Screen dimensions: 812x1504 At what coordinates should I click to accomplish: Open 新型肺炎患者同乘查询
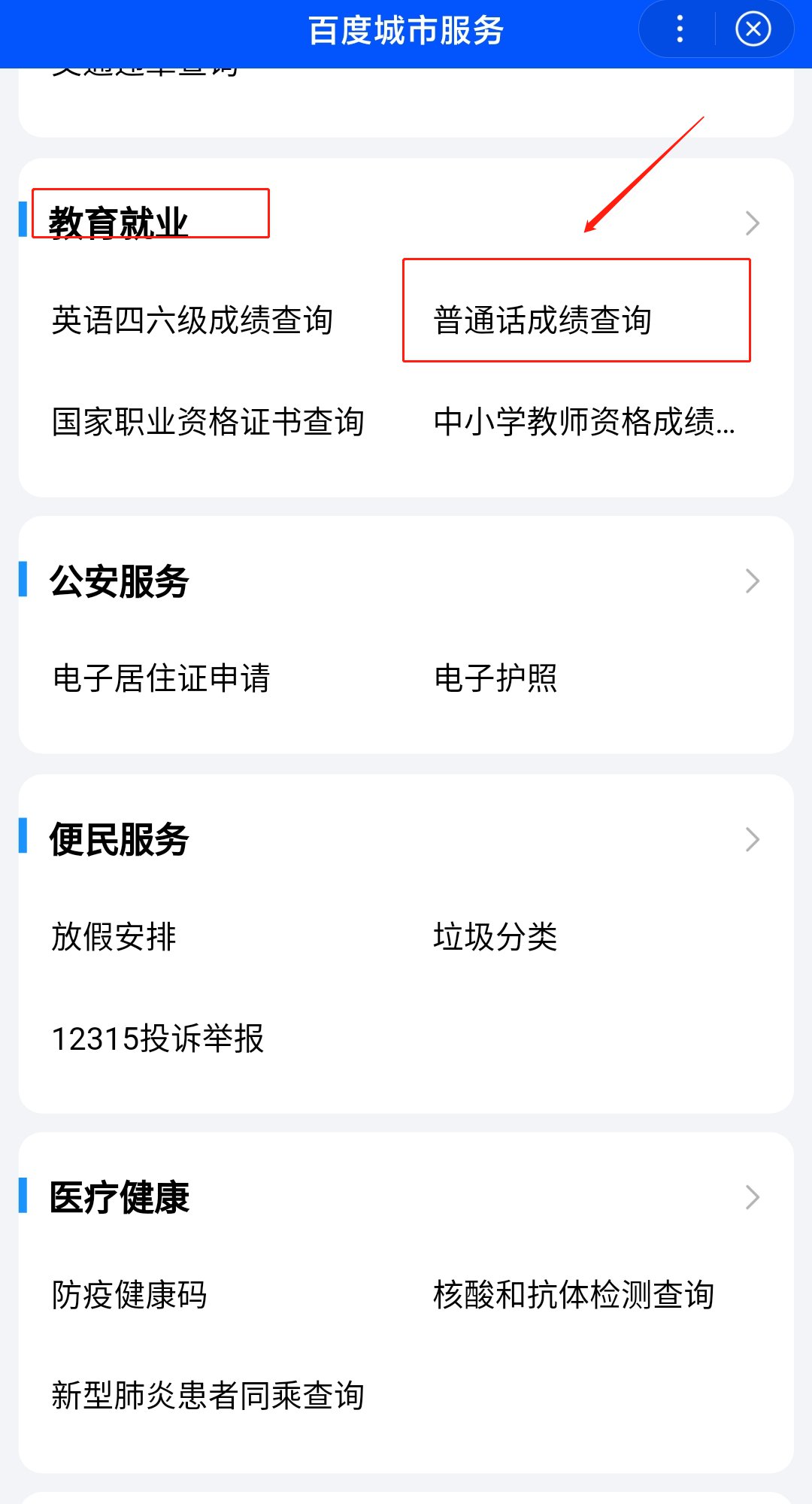pyautogui.click(x=208, y=1396)
